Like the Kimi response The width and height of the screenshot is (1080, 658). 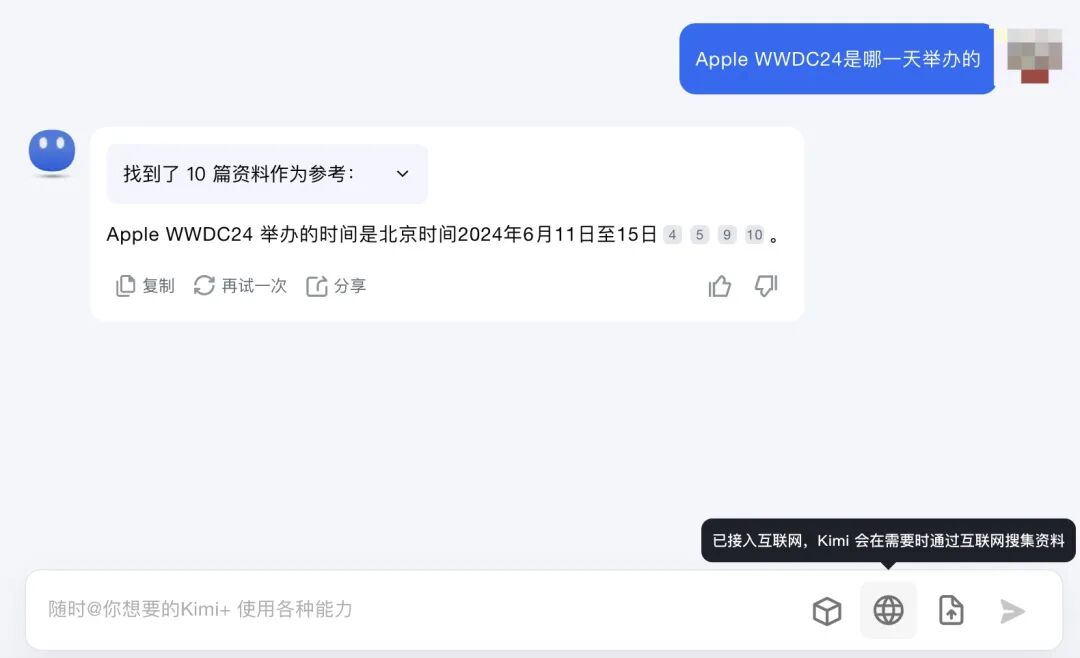click(x=720, y=287)
